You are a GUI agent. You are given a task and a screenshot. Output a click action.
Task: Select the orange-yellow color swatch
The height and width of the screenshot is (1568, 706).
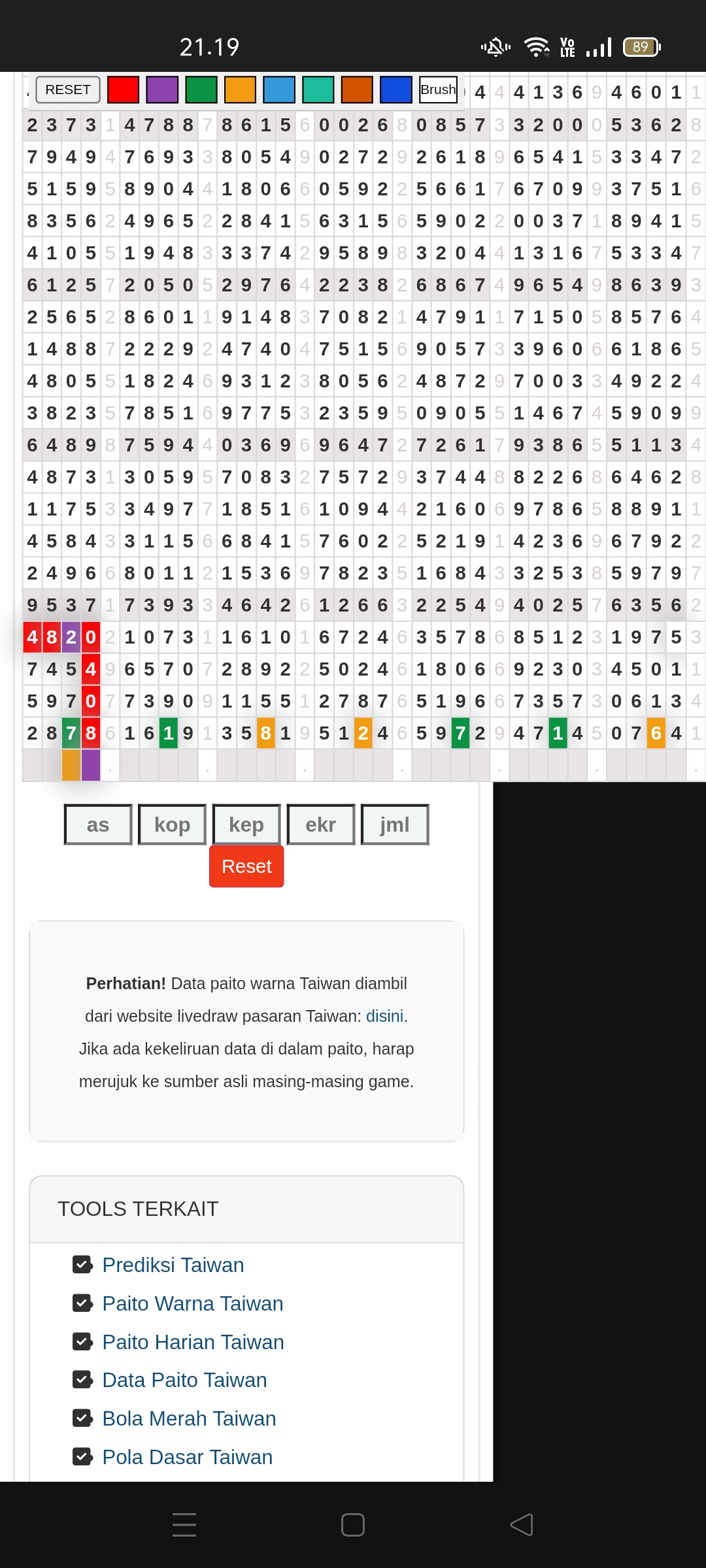[x=240, y=90]
